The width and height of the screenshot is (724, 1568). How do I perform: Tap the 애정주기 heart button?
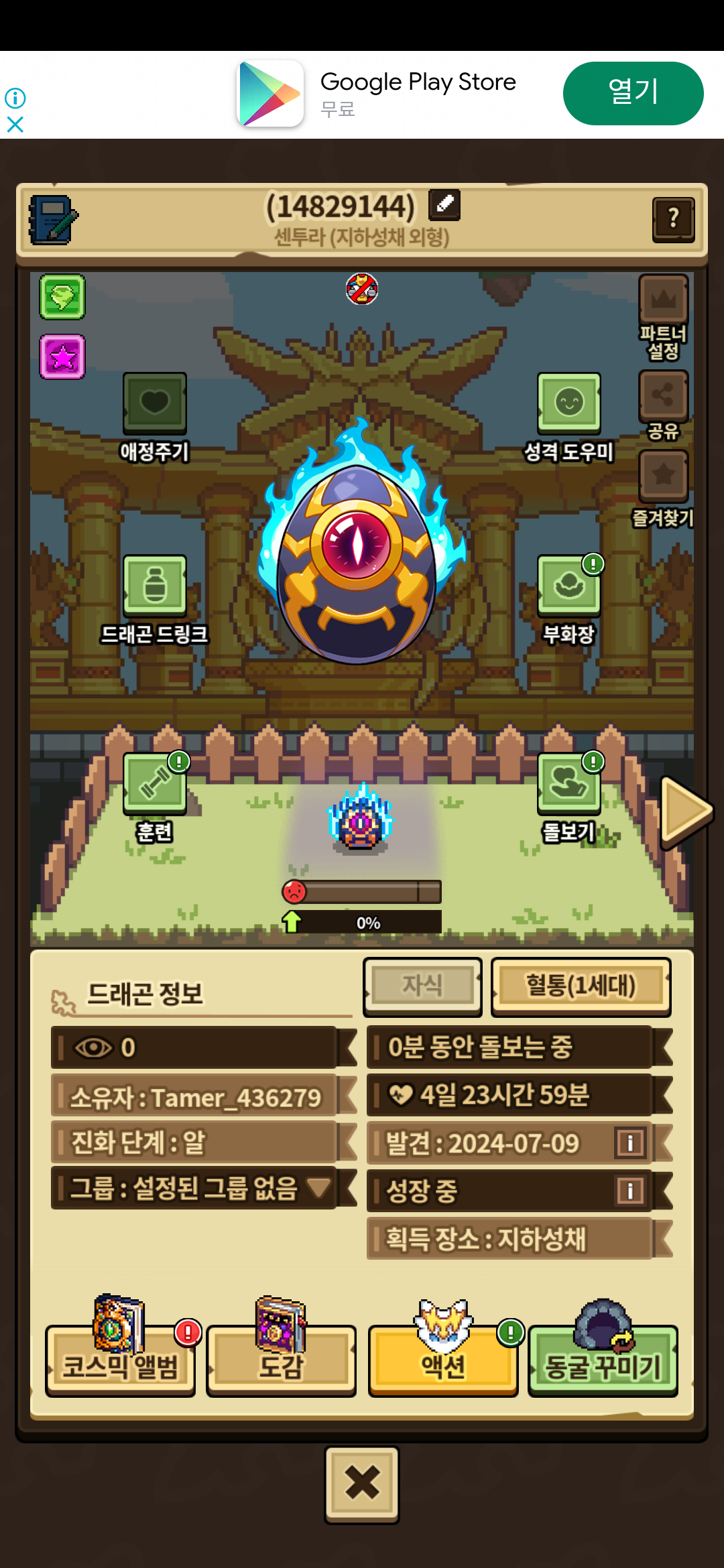tap(154, 403)
